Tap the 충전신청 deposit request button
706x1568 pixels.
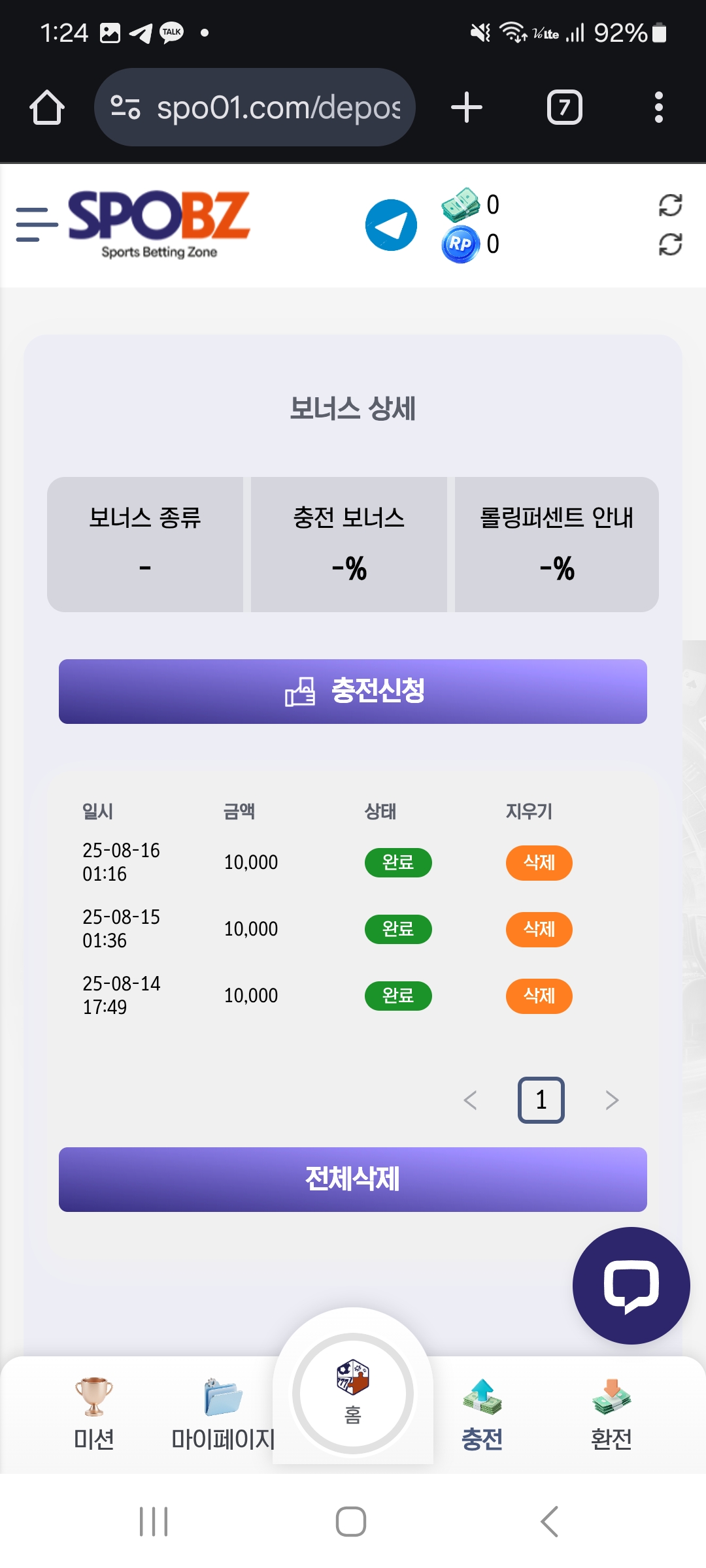(353, 691)
